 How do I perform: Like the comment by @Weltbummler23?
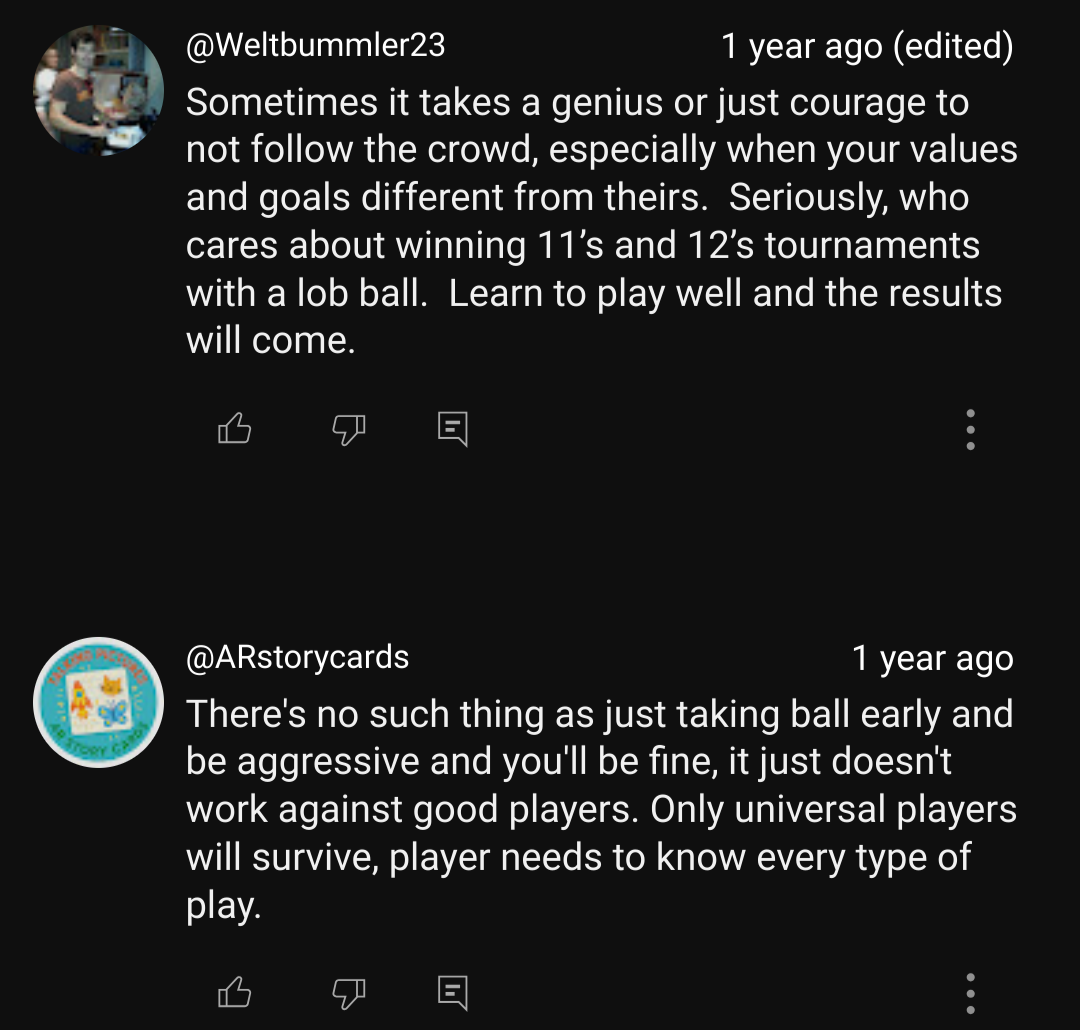pos(234,429)
